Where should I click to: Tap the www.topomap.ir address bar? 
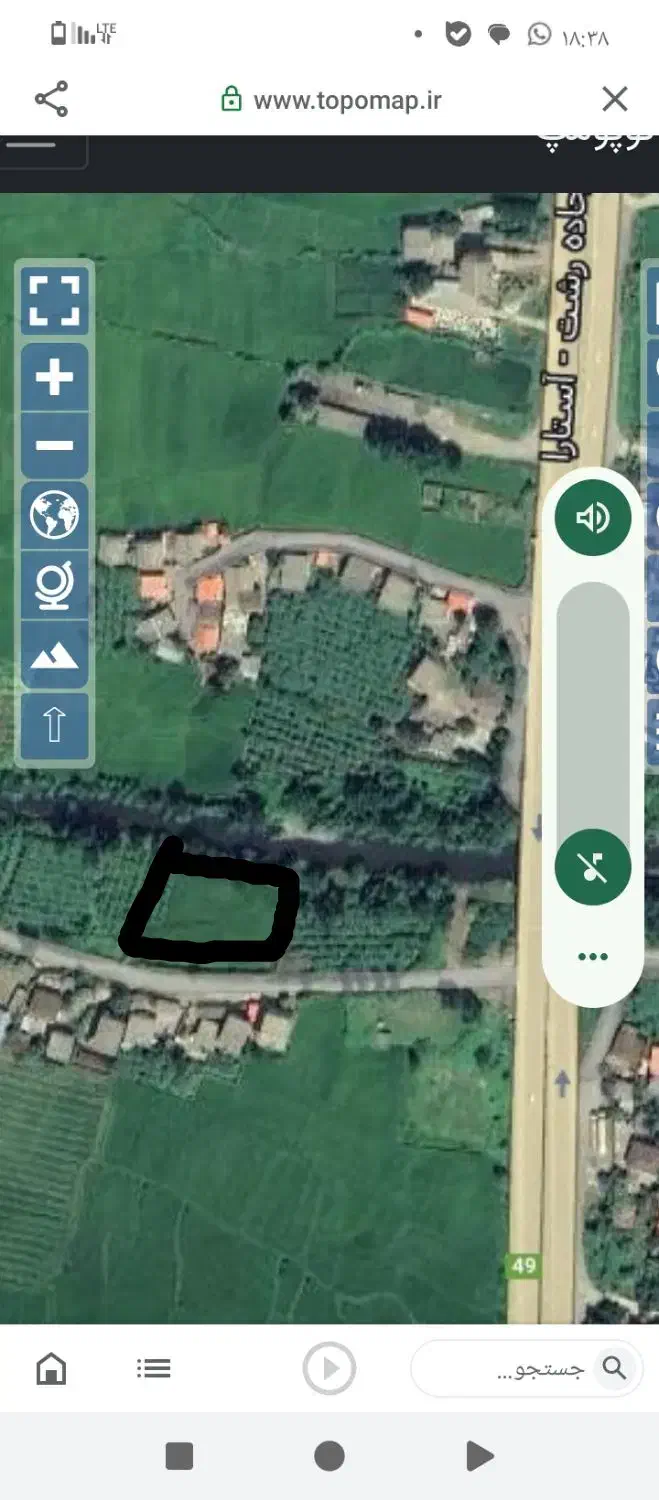(x=330, y=100)
